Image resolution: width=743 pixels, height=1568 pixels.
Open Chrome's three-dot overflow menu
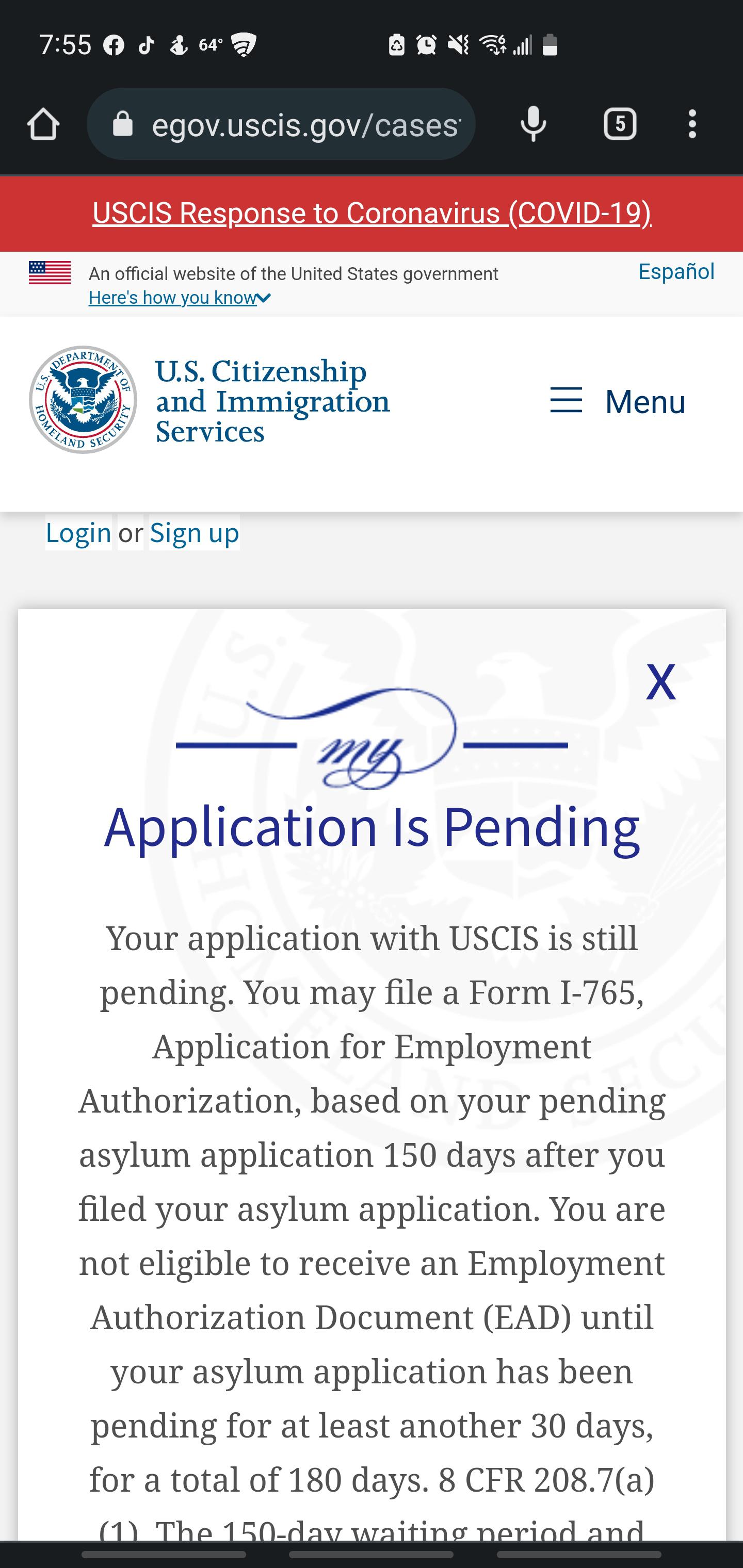pos(692,124)
